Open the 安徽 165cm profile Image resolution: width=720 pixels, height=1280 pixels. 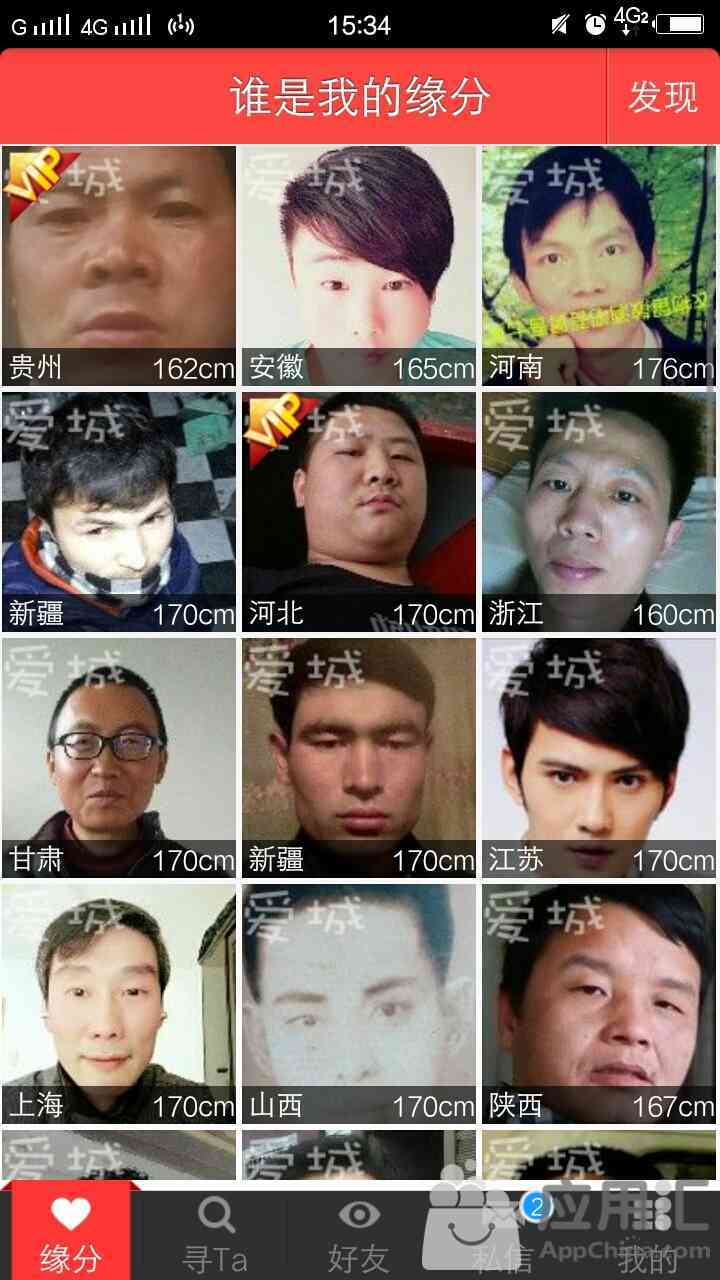click(x=359, y=265)
